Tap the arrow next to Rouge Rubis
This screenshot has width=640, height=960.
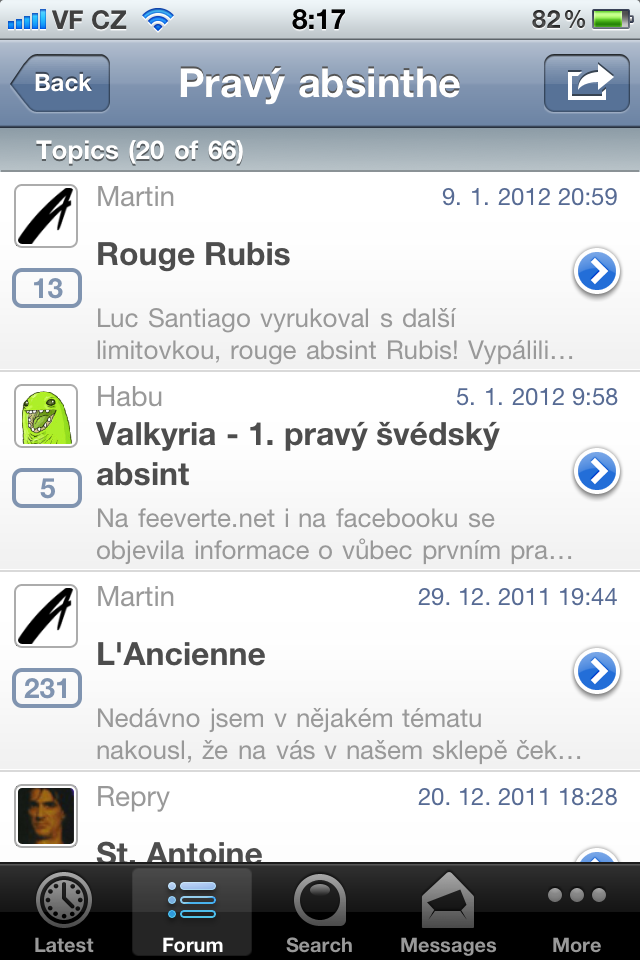coord(597,272)
